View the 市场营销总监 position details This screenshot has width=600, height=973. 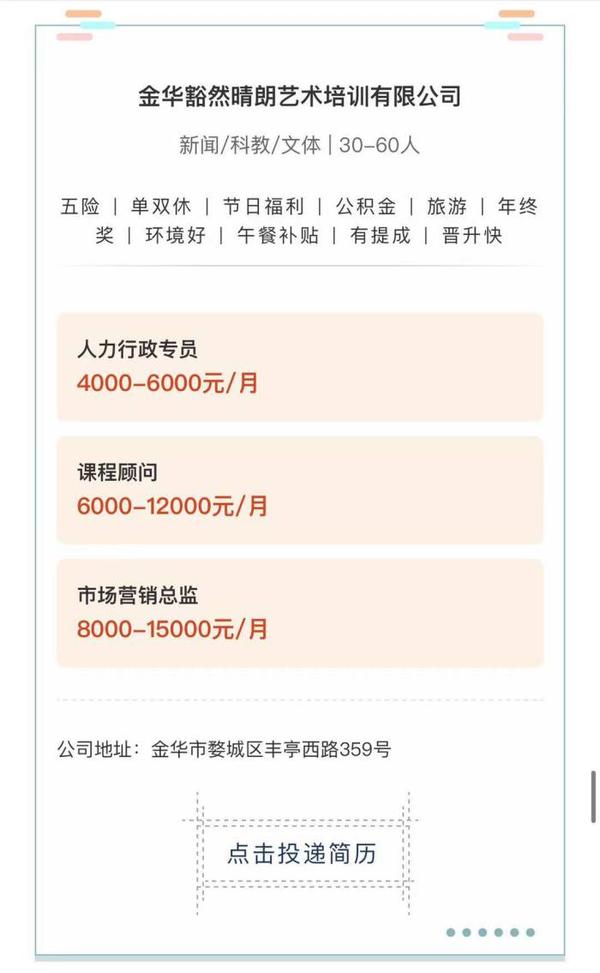[x=299, y=613]
